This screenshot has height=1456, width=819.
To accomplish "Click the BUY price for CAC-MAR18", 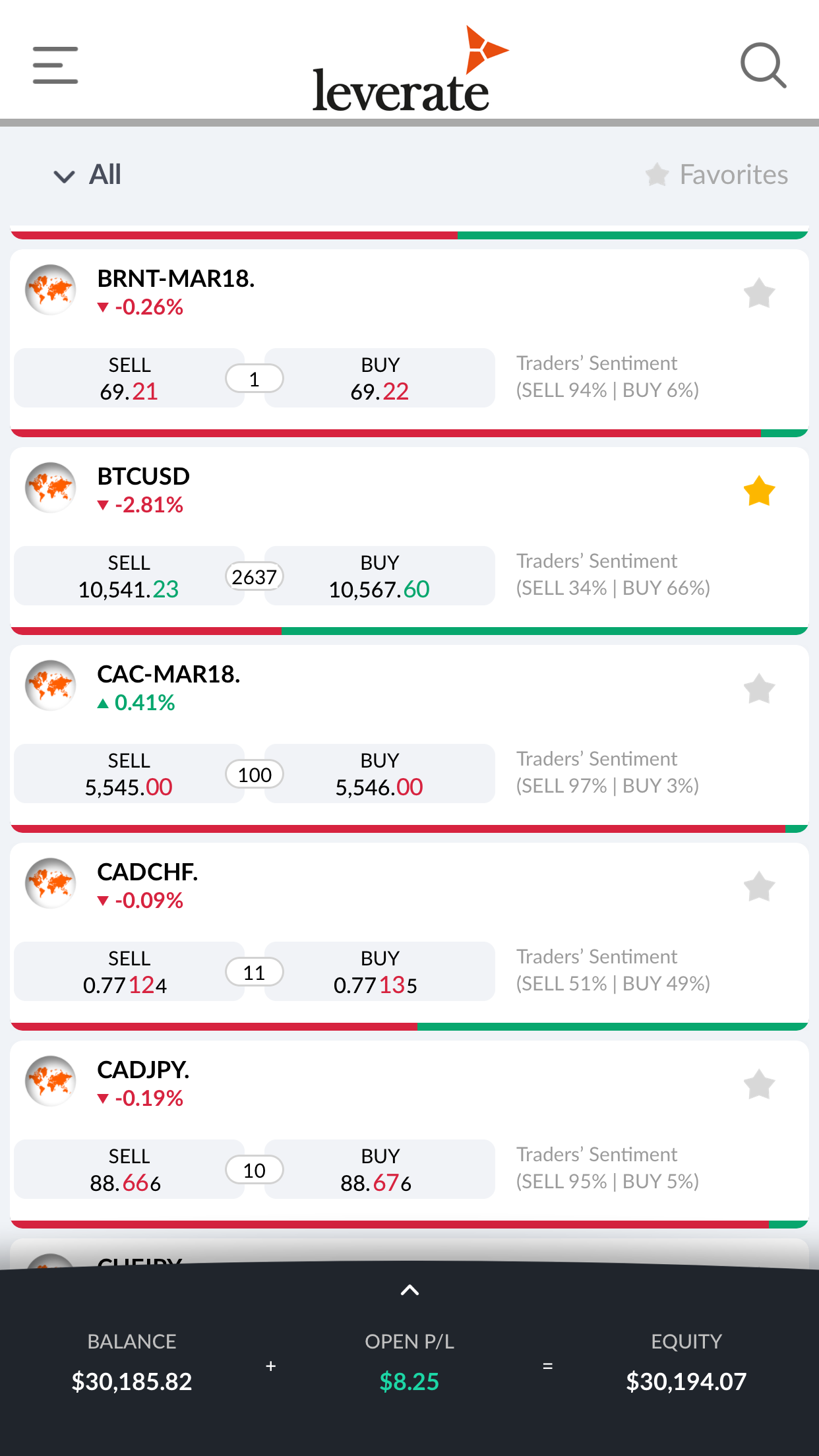I will click(380, 773).
